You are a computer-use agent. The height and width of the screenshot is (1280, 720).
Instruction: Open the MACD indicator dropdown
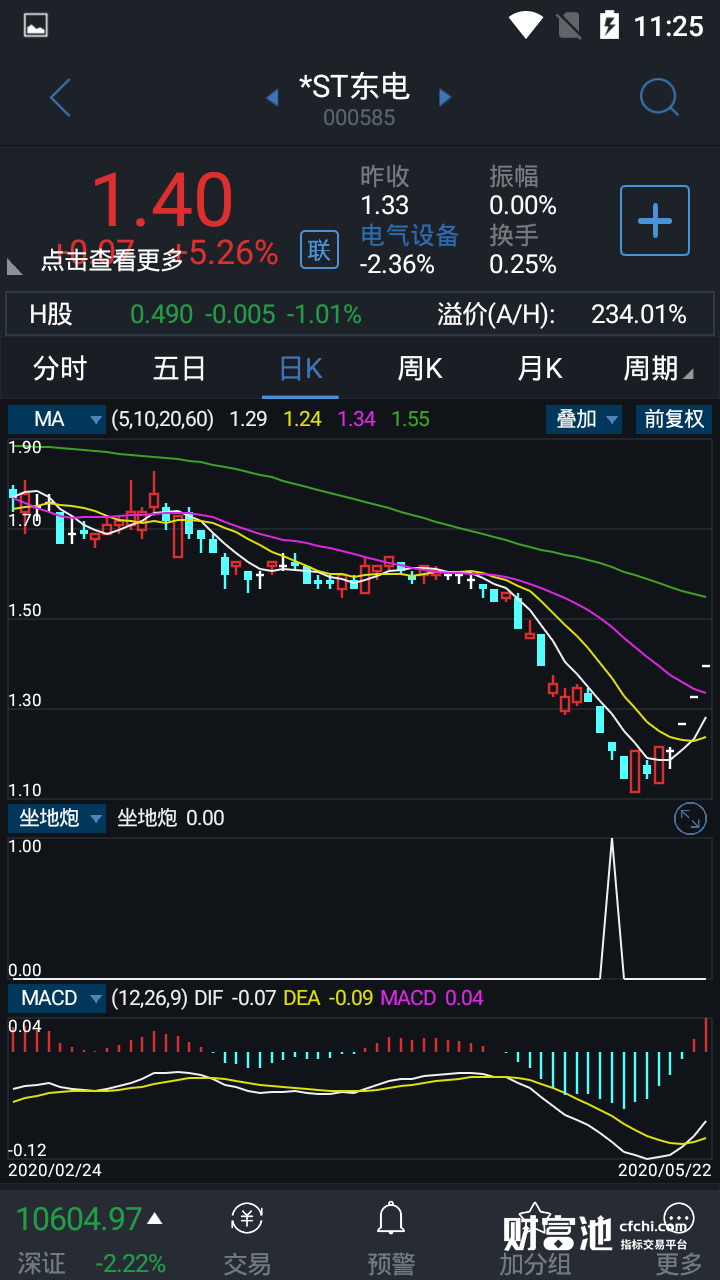click(57, 998)
